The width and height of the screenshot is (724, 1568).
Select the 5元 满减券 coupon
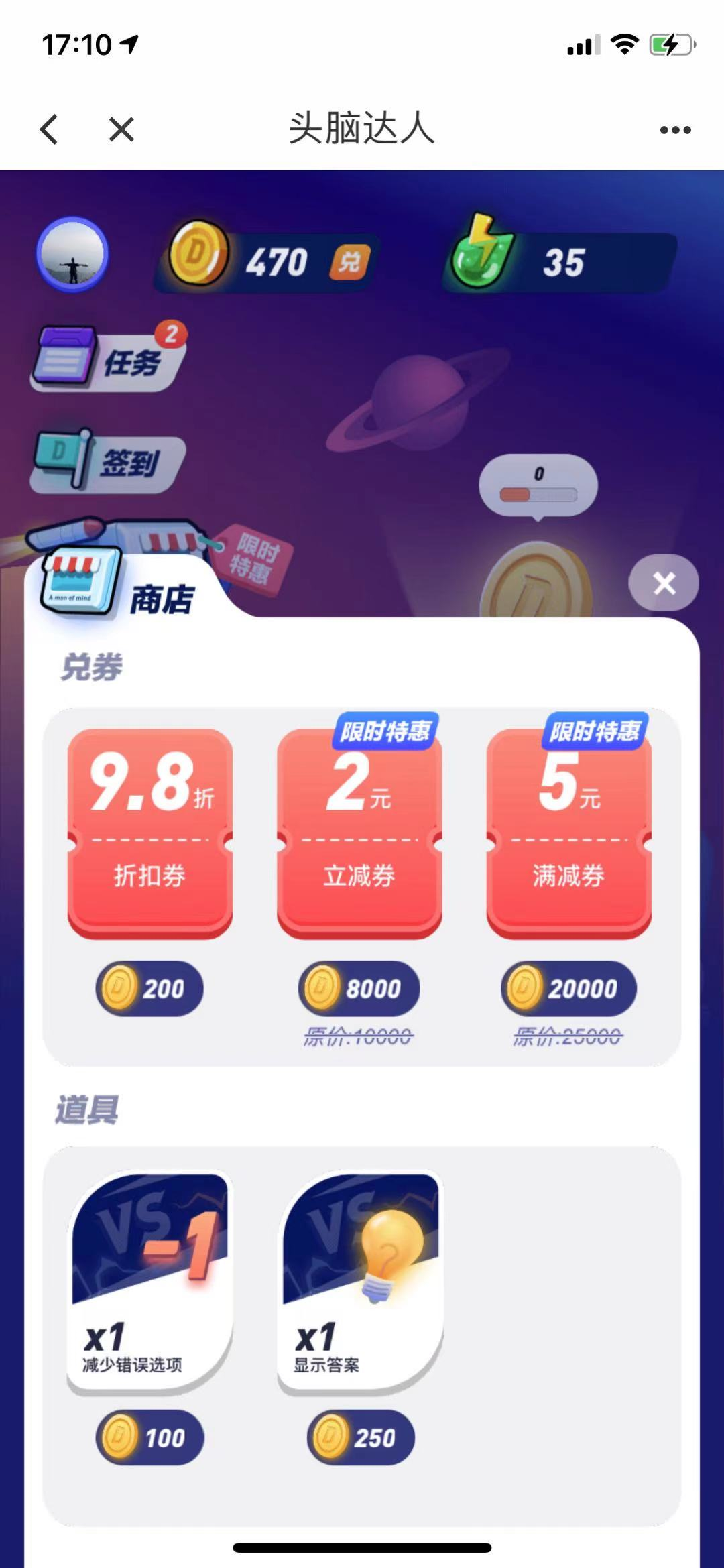568,833
